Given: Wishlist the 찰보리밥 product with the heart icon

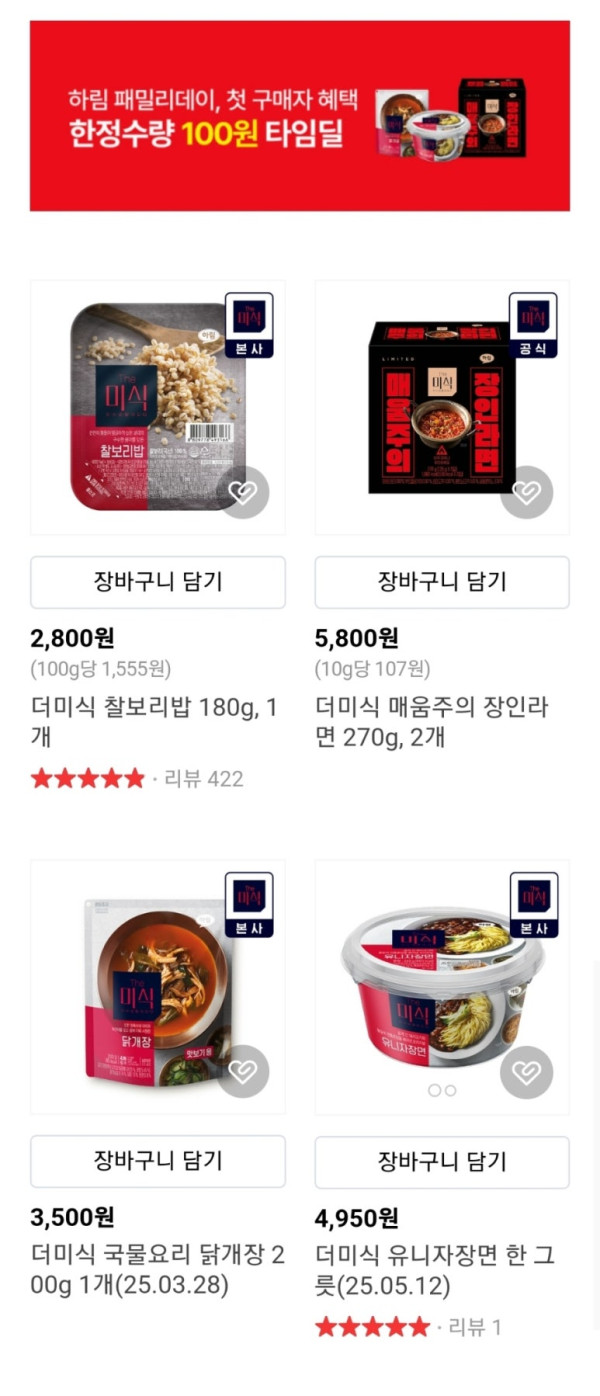Looking at the screenshot, I should [x=244, y=492].
